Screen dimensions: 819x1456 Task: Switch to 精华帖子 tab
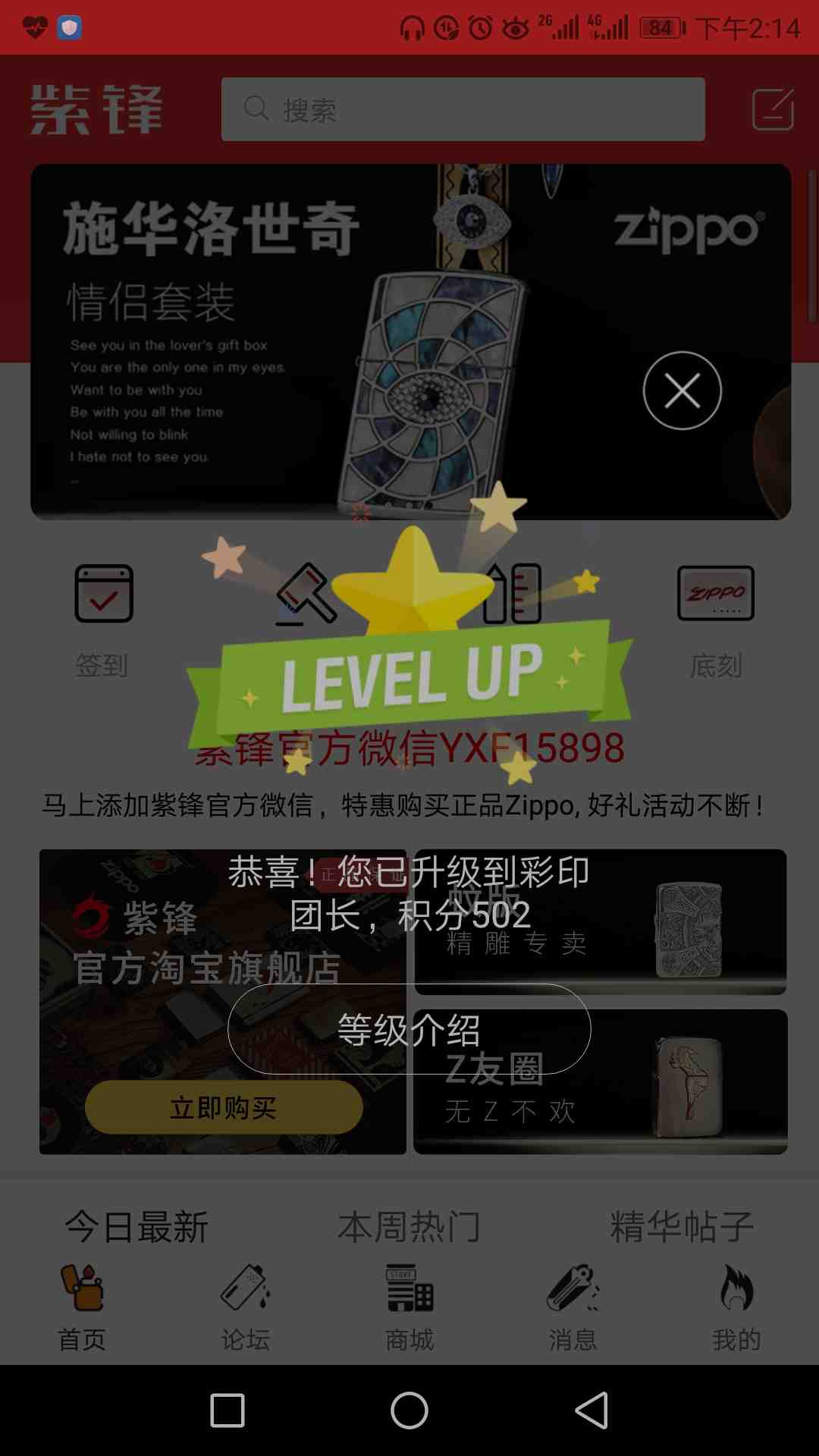coord(682,1226)
